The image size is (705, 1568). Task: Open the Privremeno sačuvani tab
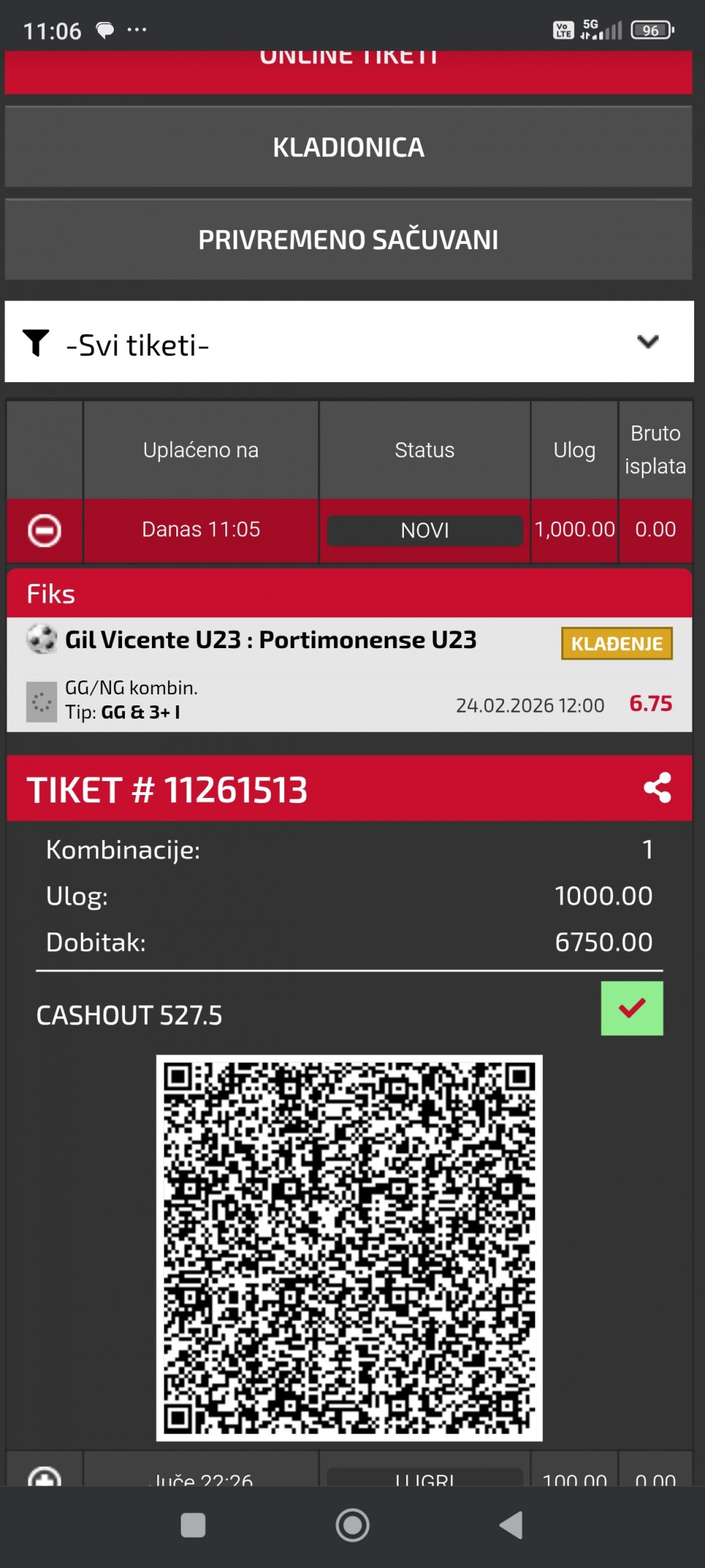[x=348, y=240]
